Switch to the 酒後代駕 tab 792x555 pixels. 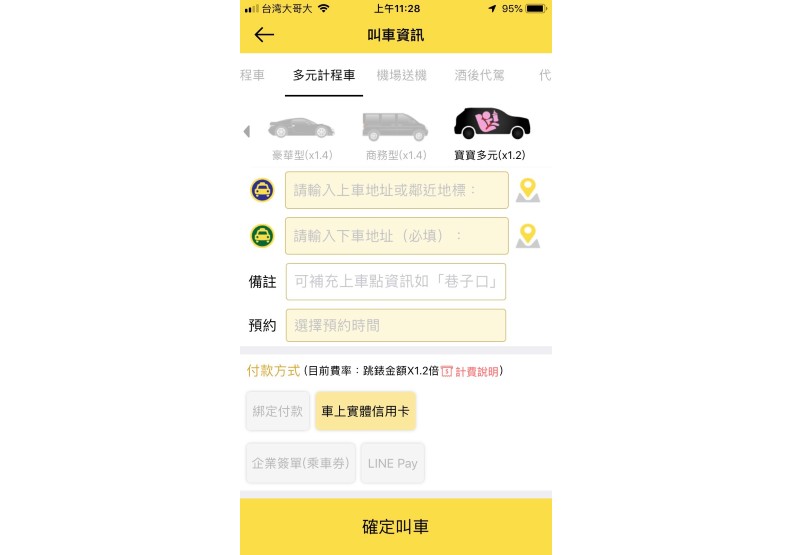point(481,75)
